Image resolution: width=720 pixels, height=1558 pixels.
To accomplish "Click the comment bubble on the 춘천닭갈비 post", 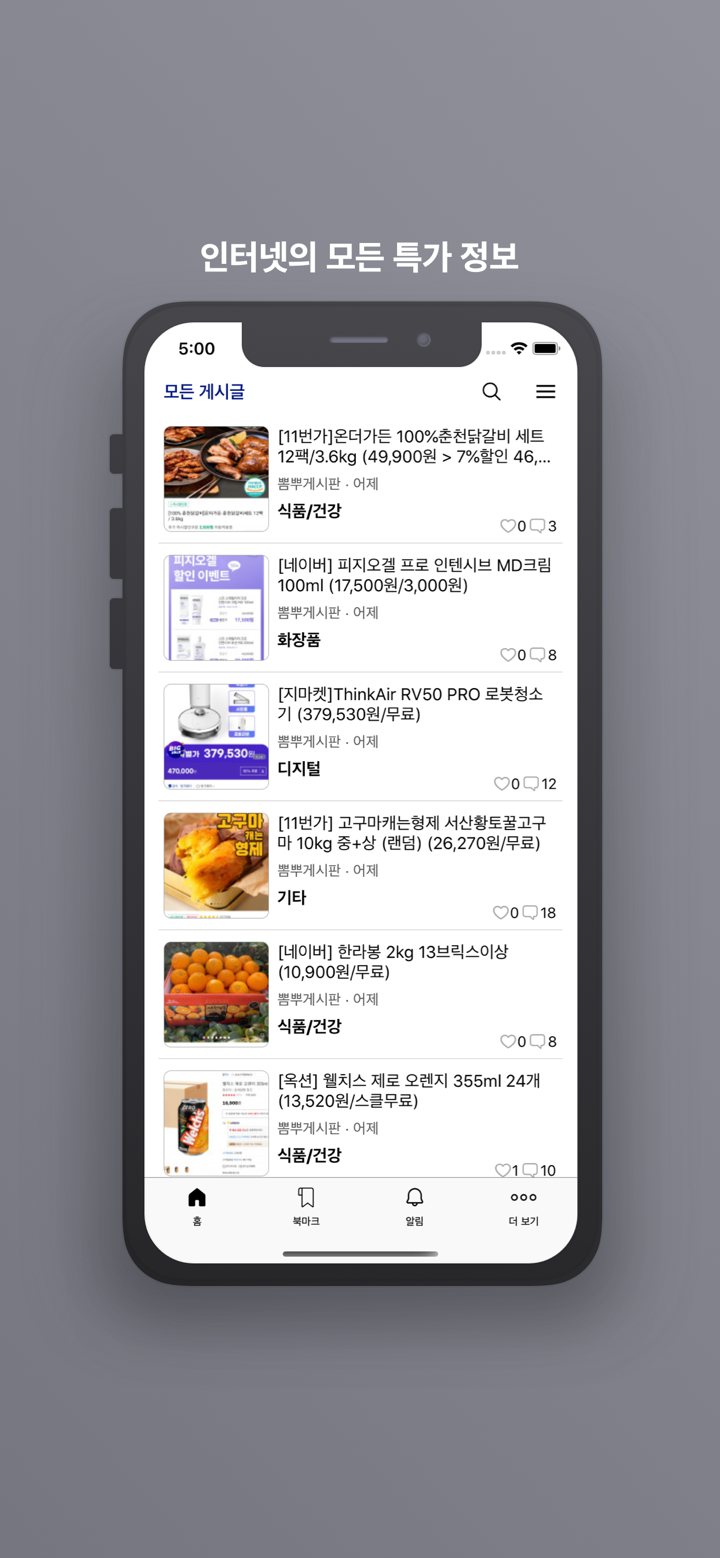I will click(540, 526).
